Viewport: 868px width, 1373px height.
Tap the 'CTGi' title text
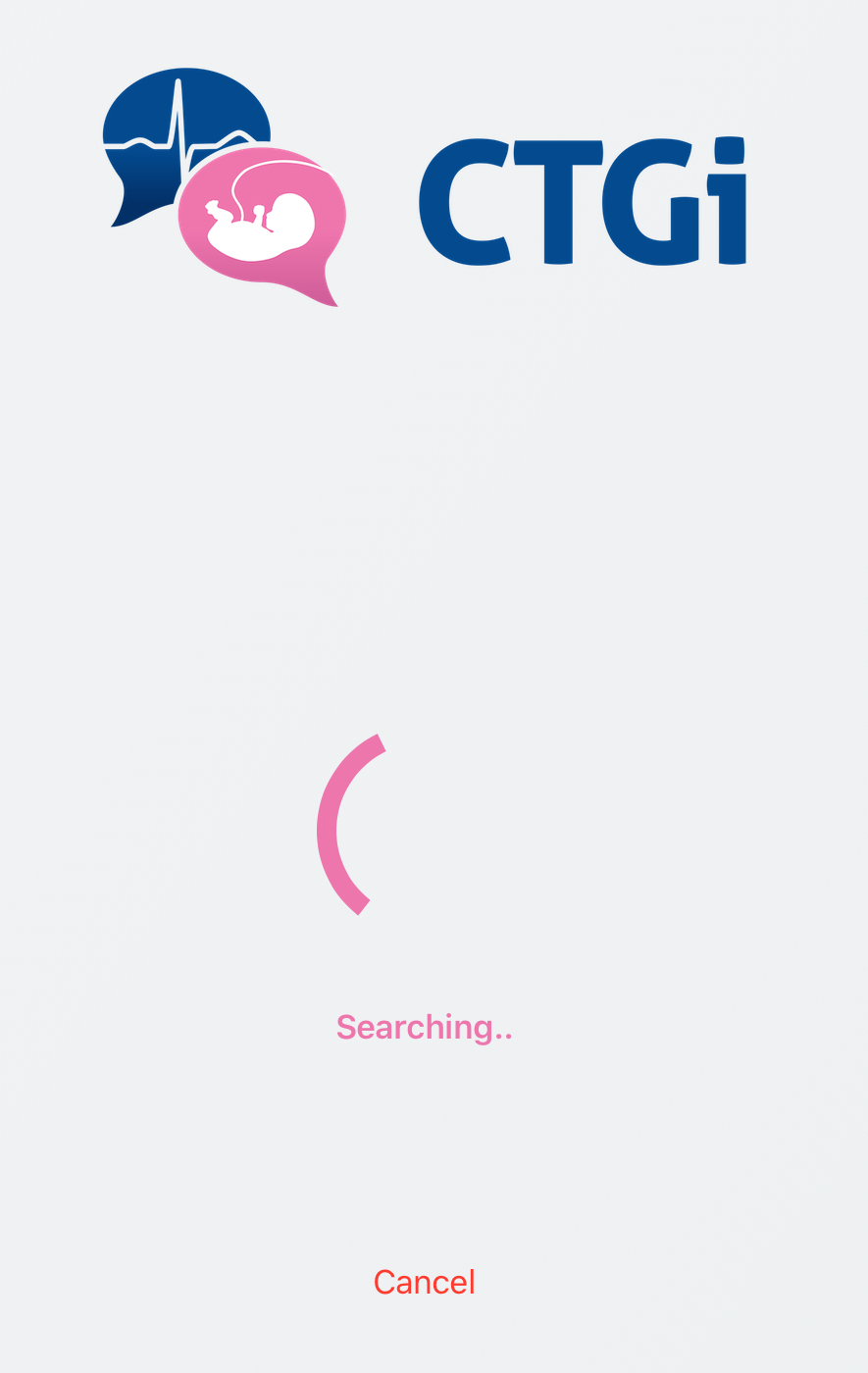[x=584, y=201]
